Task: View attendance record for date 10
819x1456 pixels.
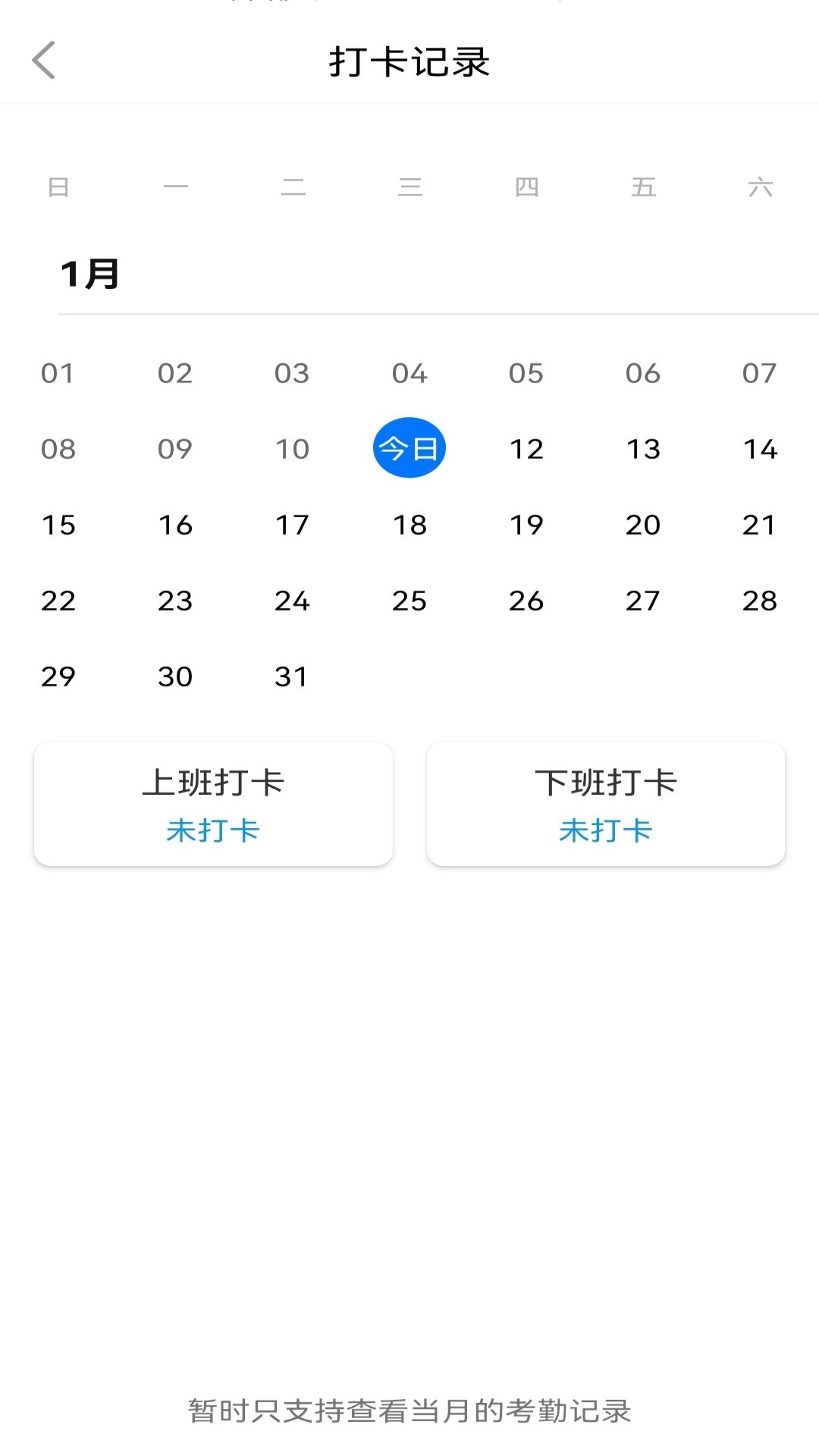Action: pyautogui.click(x=292, y=449)
